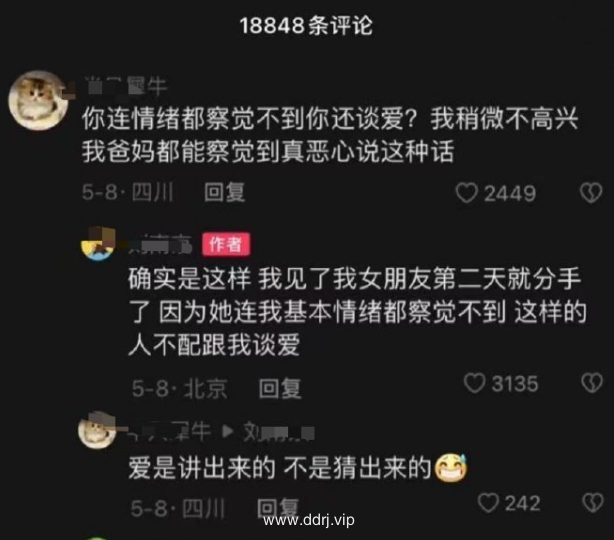
Task: Dislike the author's reply with 3135 likes
Action: [x=592, y=384]
